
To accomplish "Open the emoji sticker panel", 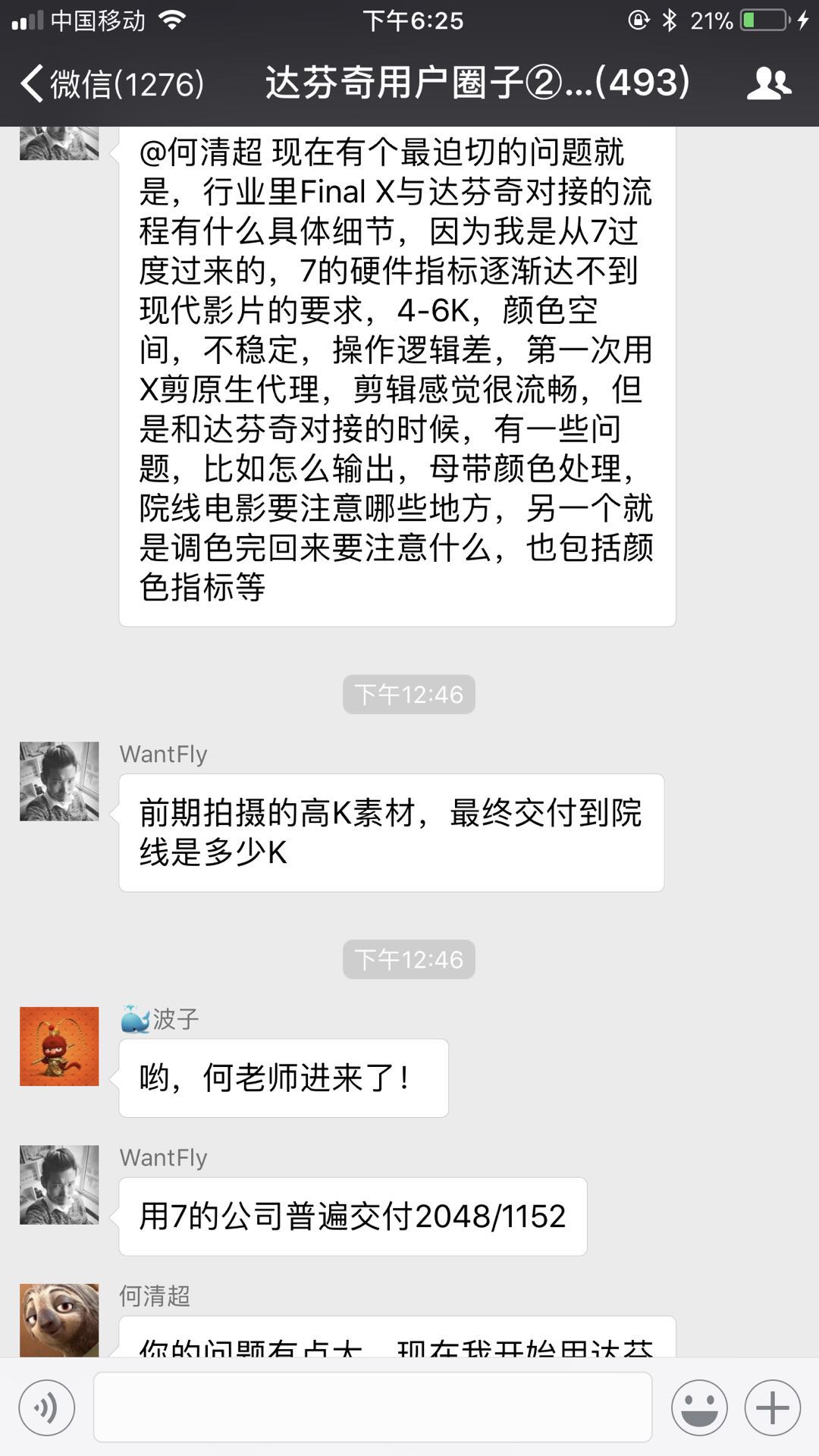I will click(x=699, y=1408).
